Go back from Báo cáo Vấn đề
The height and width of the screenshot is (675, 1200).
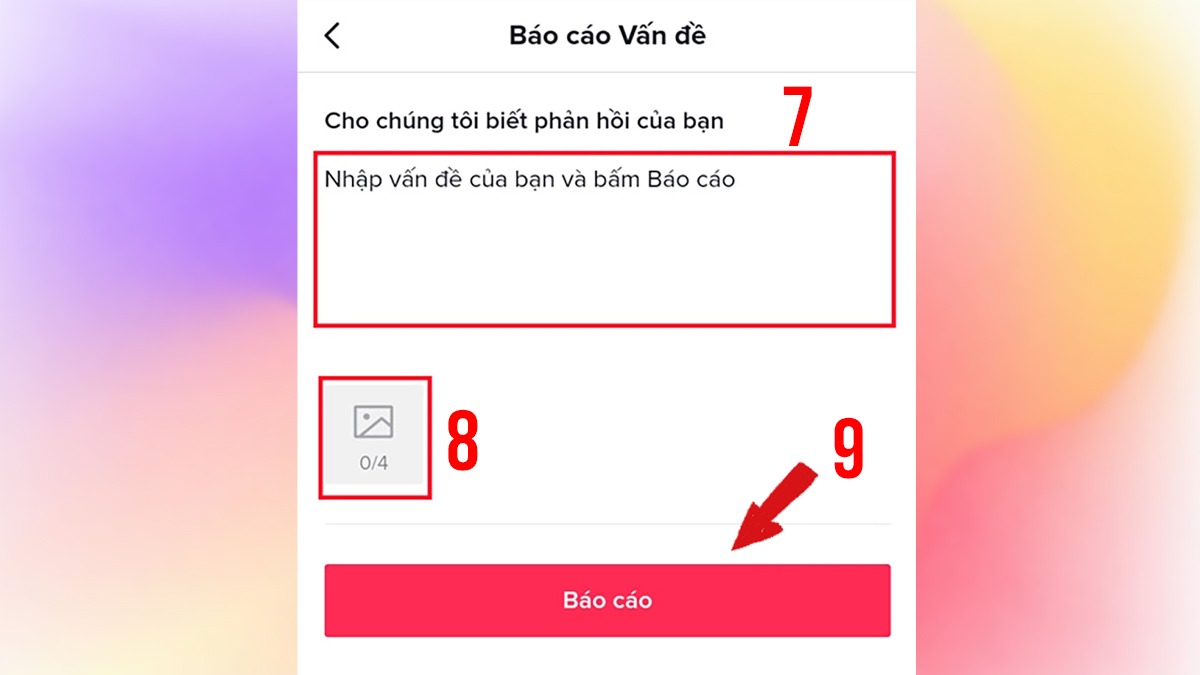pyautogui.click(x=333, y=36)
